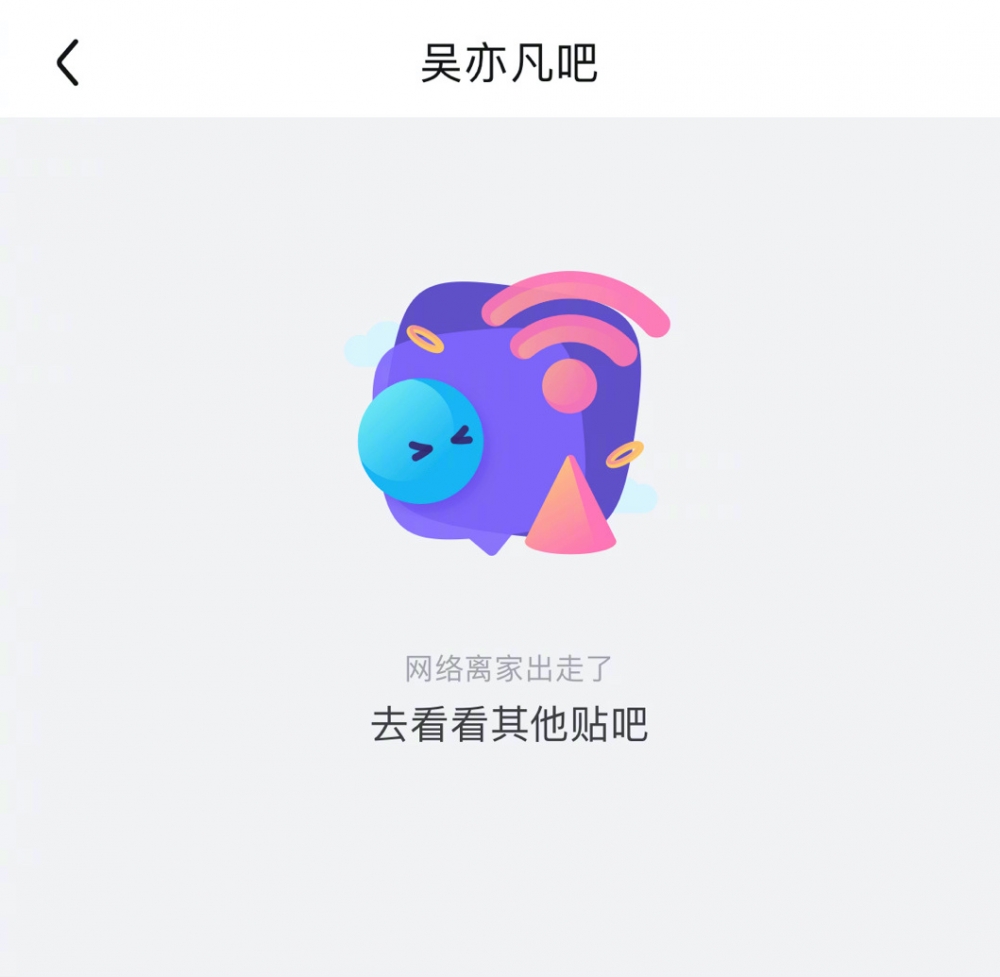Go back from 吴亦凡吧 page
Viewport: 1000px width, 977px height.
coord(67,63)
